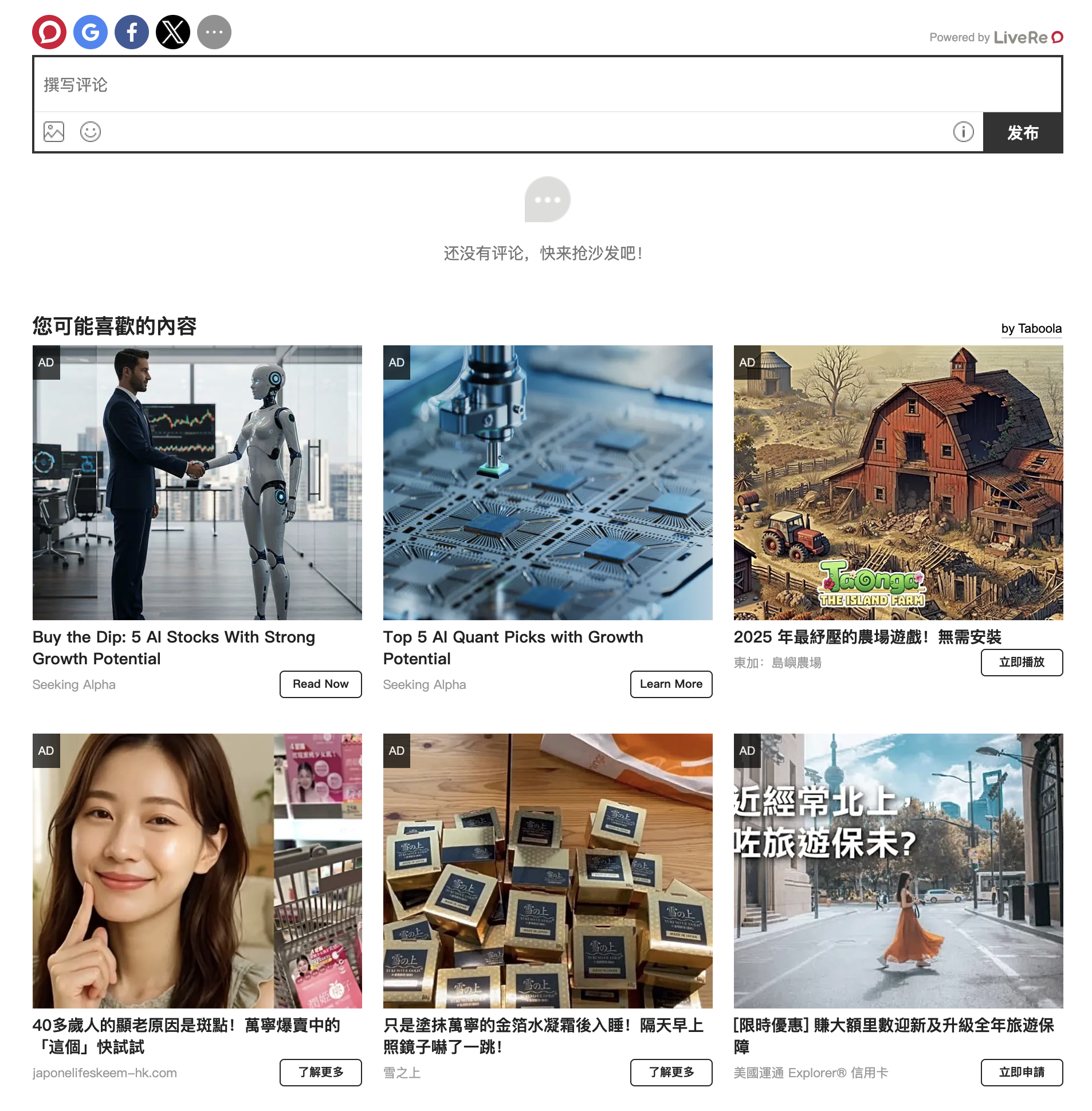Viewport: 1092px width, 1111px height.
Task: Log in with the LiveRe account icon
Action: 49,32
